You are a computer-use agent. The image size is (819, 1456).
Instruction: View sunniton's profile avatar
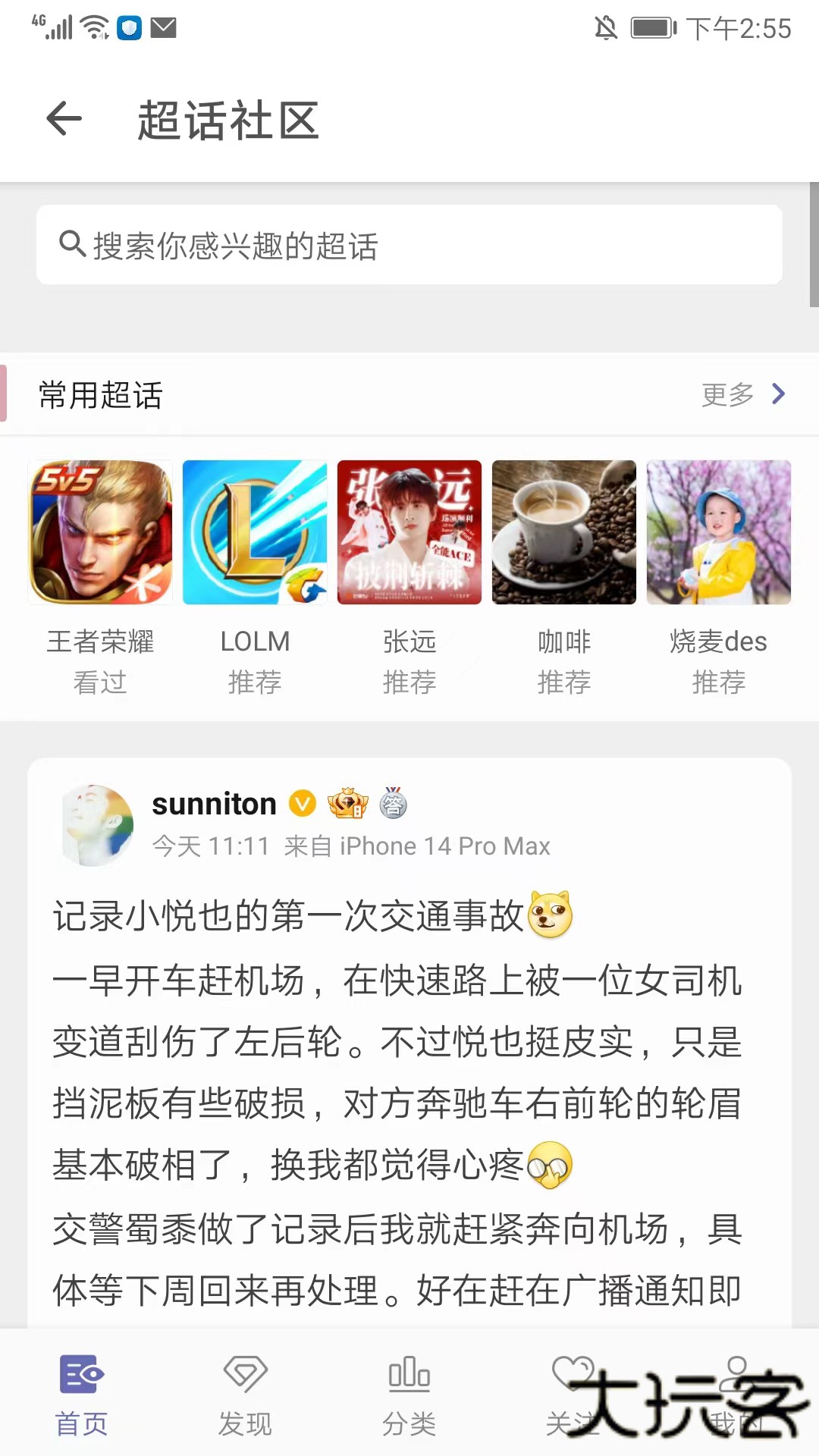coord(97,825)
